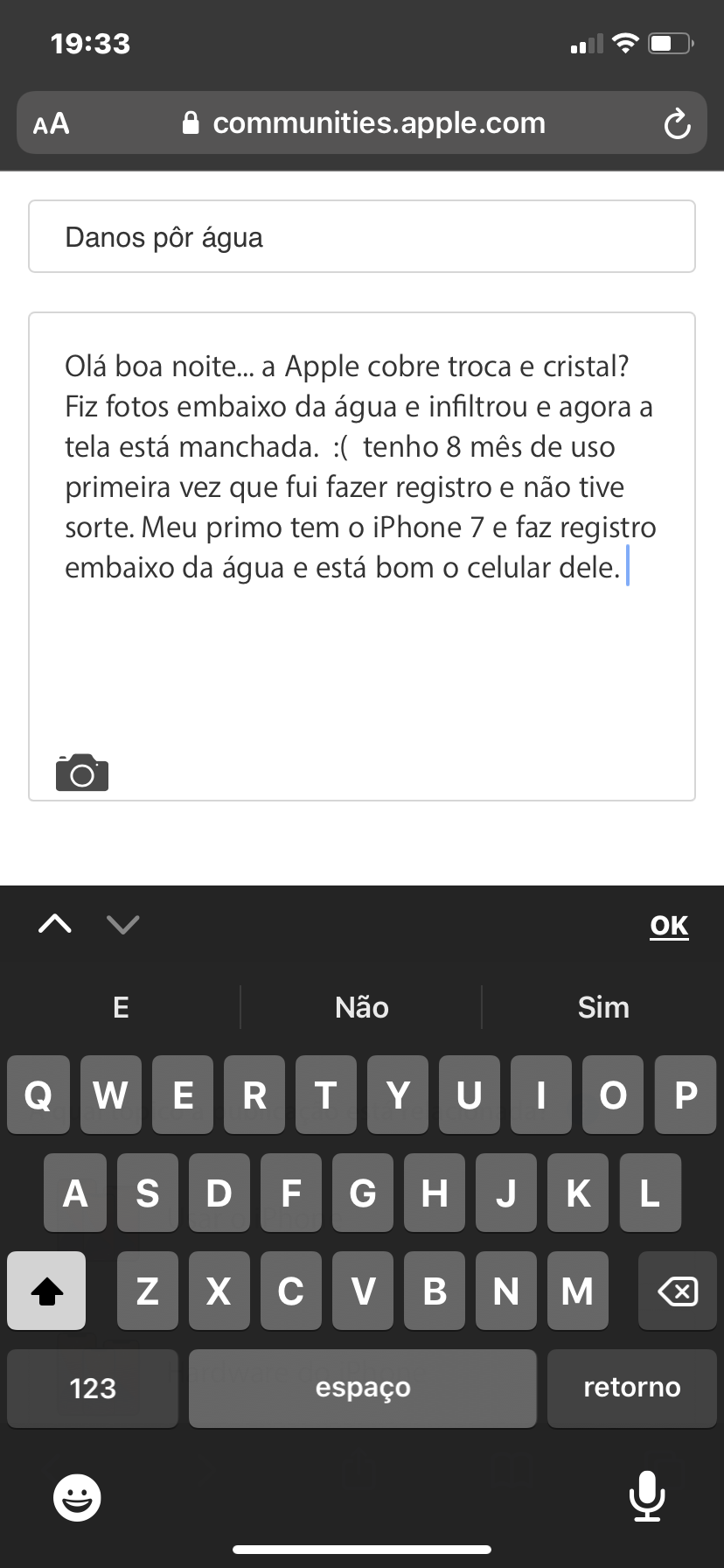Screen dimensions: 724x1568
Task: Add a space with the espaço key
Action: point(362,1388)
